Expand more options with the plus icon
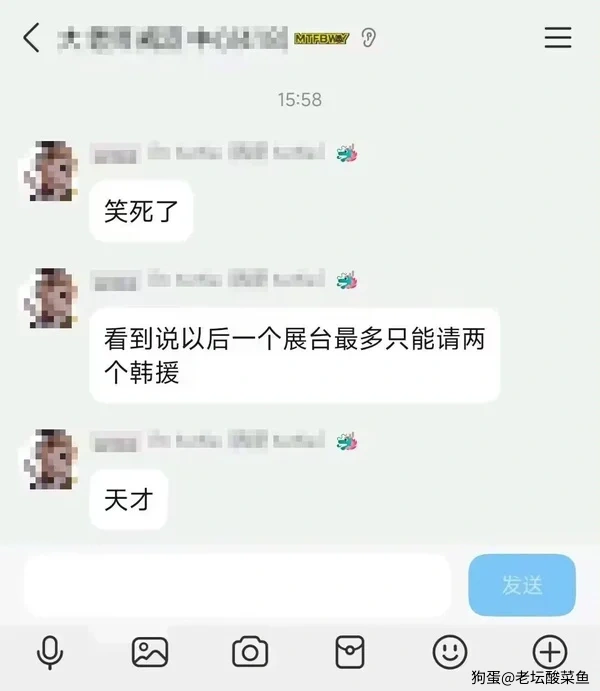 pyautogui.click(x=550, y=652)
